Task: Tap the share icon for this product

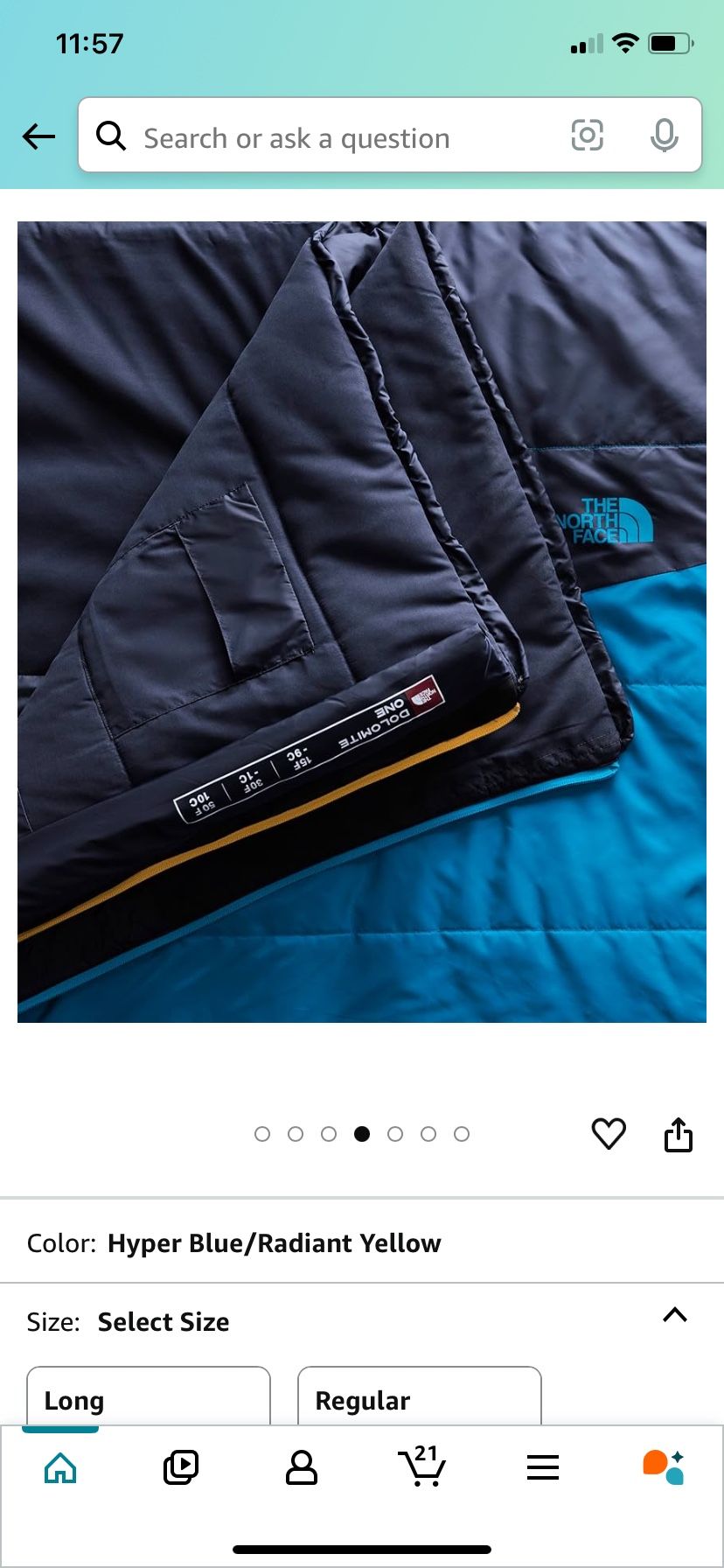Action: (x=679, y=1134)
